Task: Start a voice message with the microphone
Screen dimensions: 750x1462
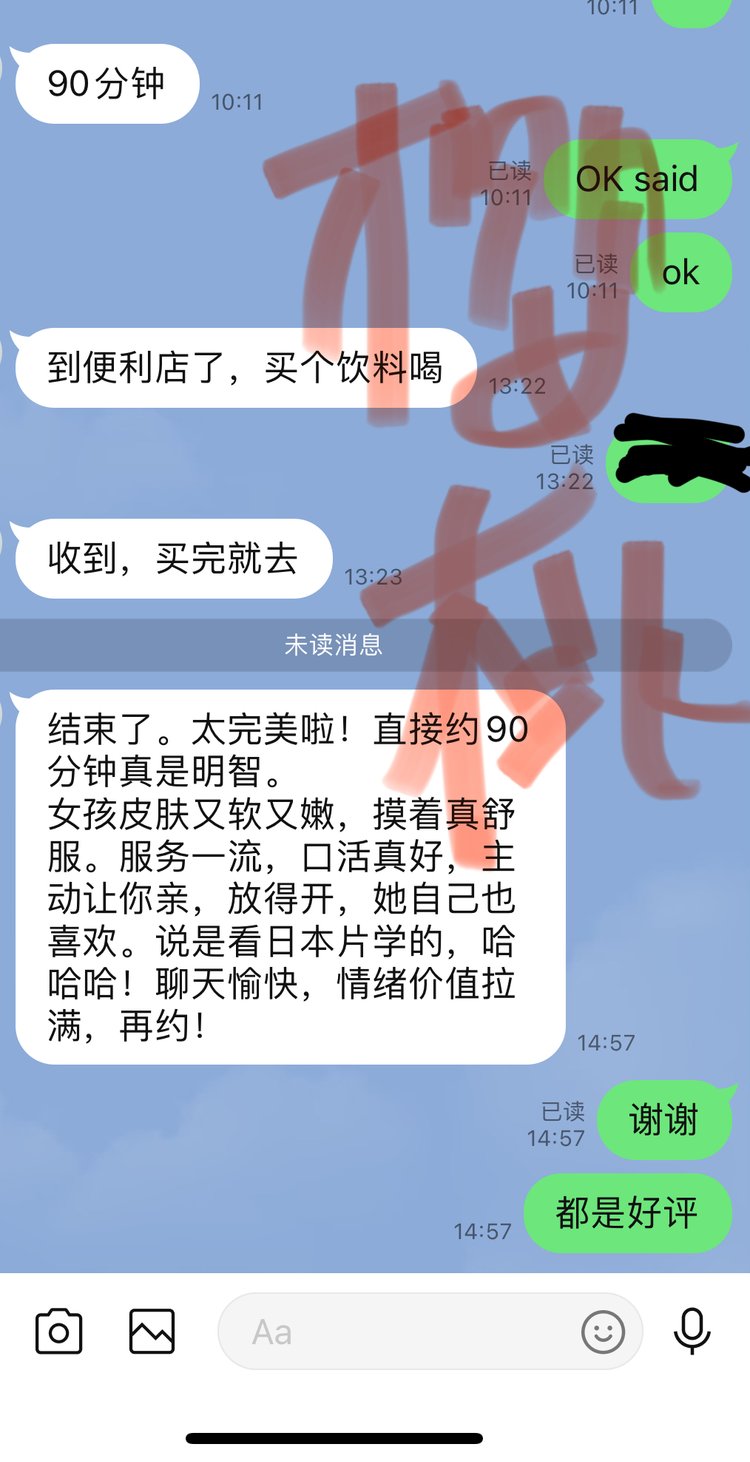Action: click(691, 1332)
